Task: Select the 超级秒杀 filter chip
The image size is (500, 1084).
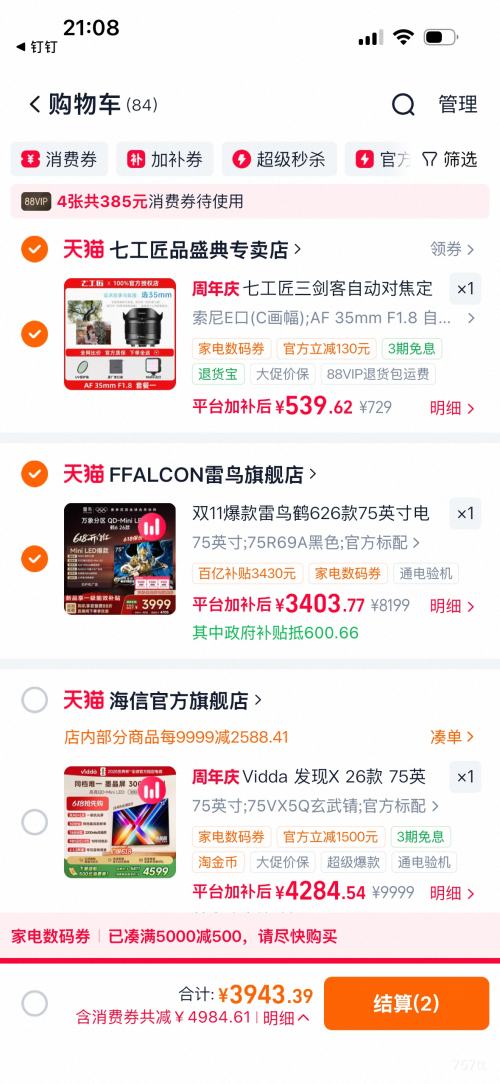Action: [x=279, y=160]
